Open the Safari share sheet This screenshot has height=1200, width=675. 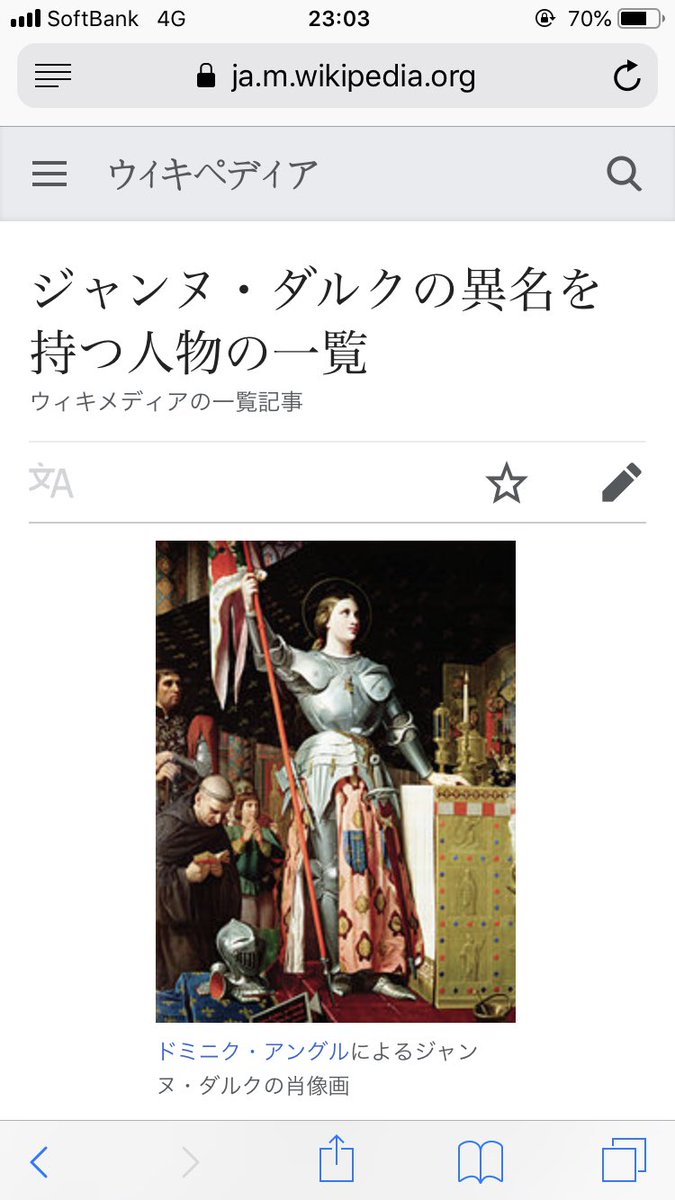(x=338, y=1160)
